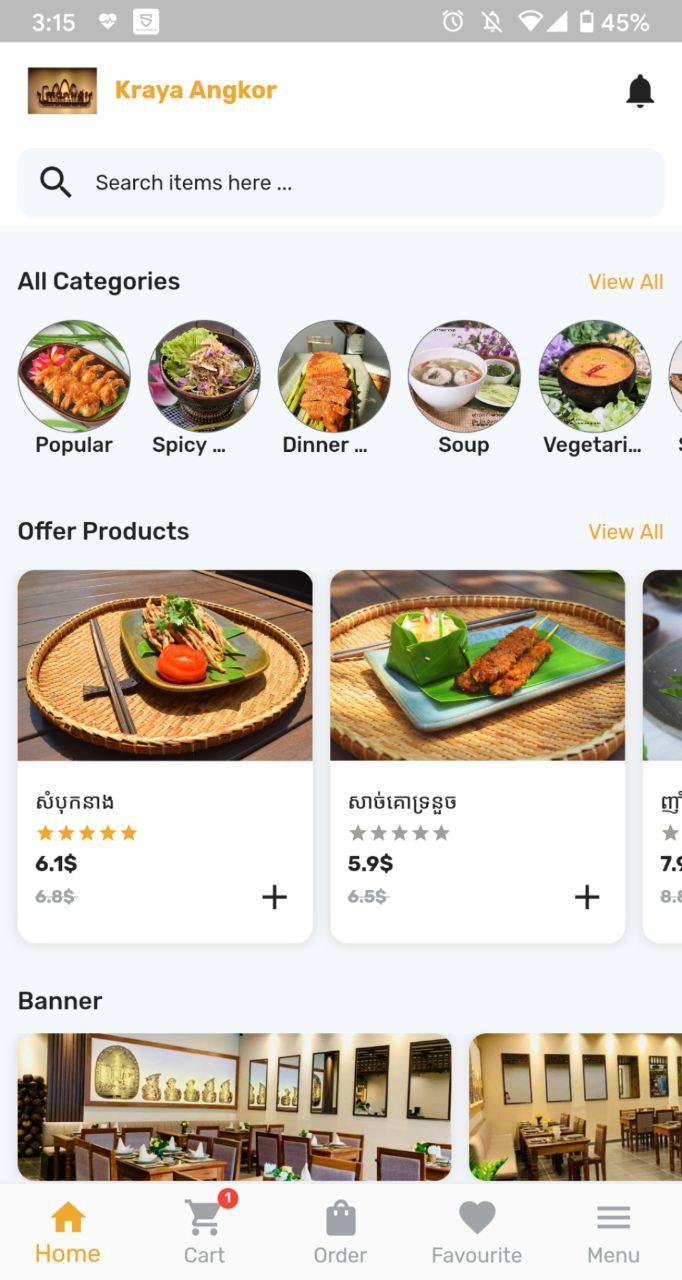The width and height of the screenshot is (682, 1280).
Task: Add the 6.1$ dish to cart
Action: click(274, 897)
